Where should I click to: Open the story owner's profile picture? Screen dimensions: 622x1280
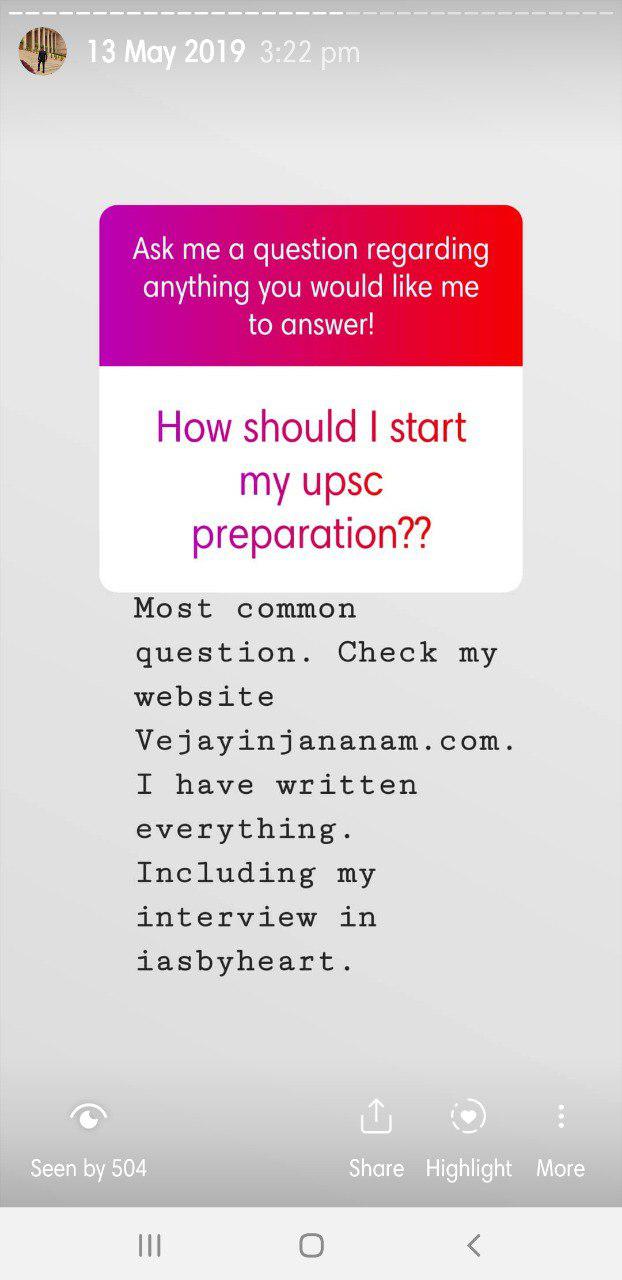(x=42, y=51)
